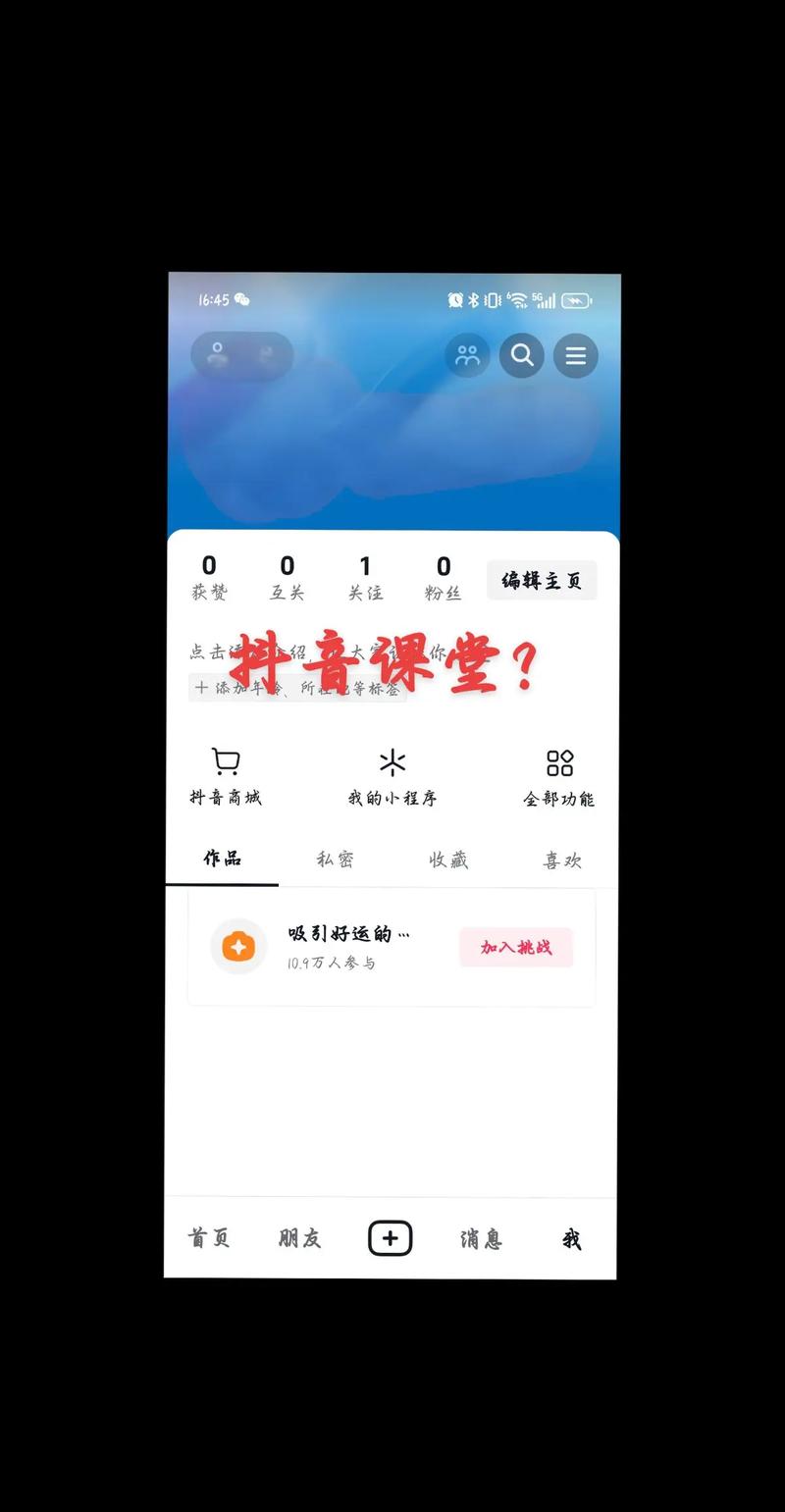The height and width of the screenshot is (1512, 785).
Task: Open 朋友 friends section
Action: pos(298,1238)
